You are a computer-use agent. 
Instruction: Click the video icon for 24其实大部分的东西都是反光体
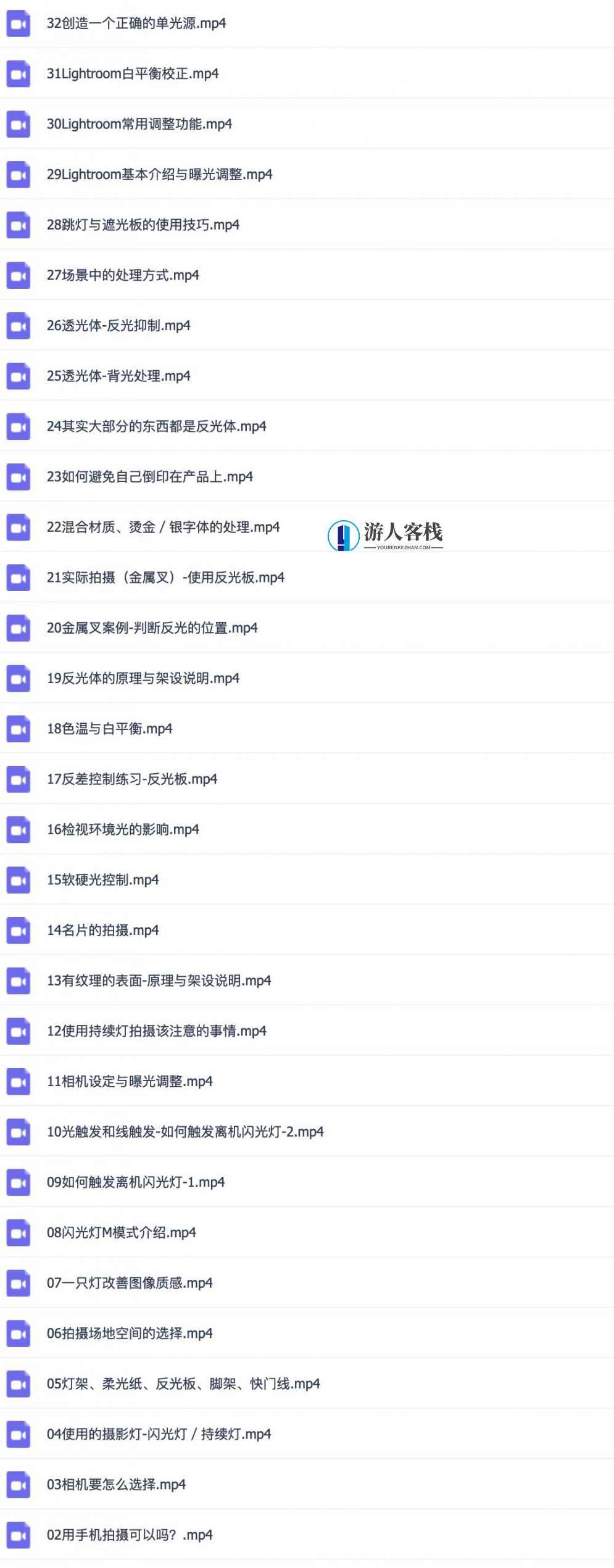[x=17, y=426]
